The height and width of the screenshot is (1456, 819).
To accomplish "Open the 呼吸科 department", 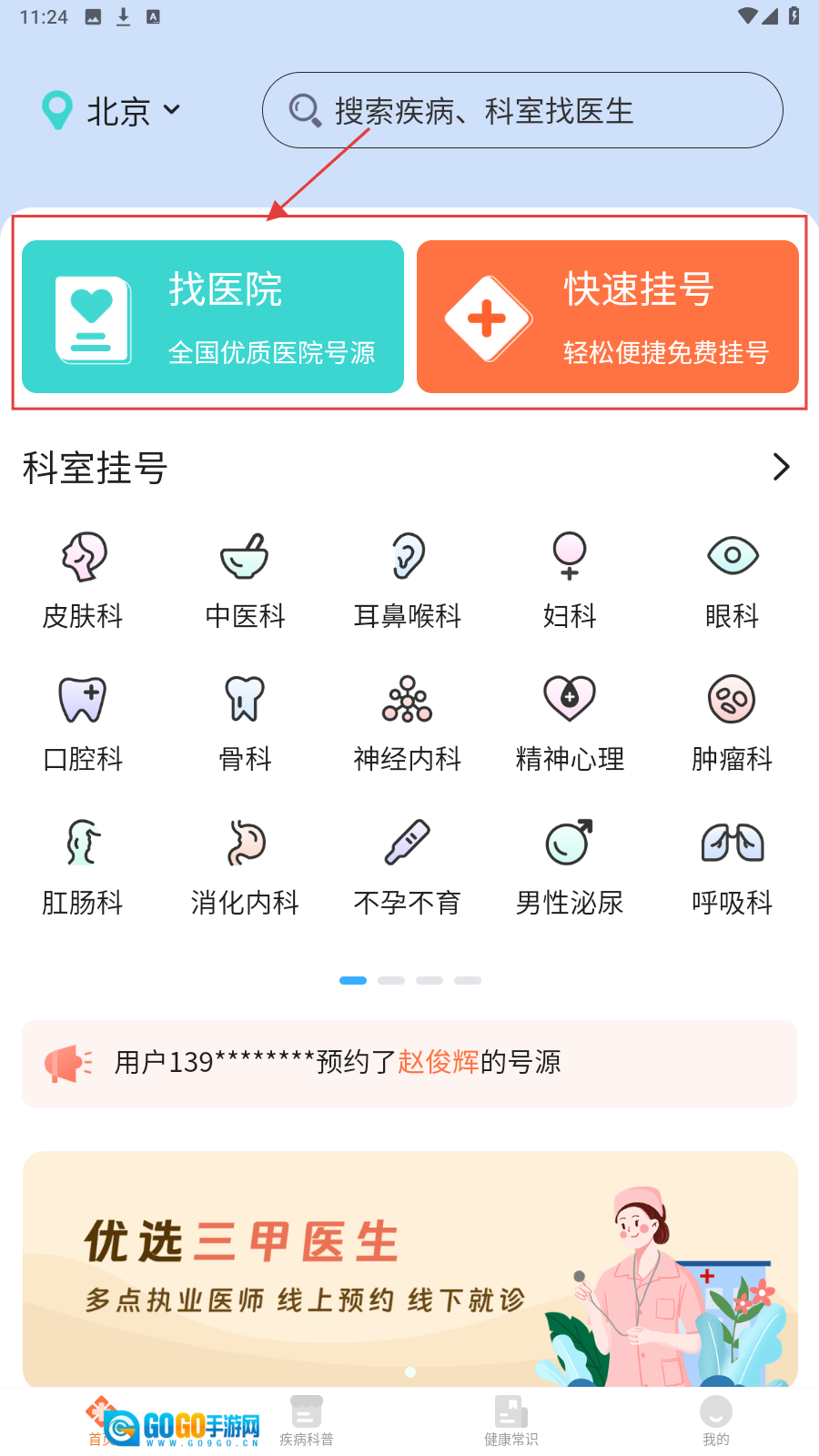I will (732, 867).
